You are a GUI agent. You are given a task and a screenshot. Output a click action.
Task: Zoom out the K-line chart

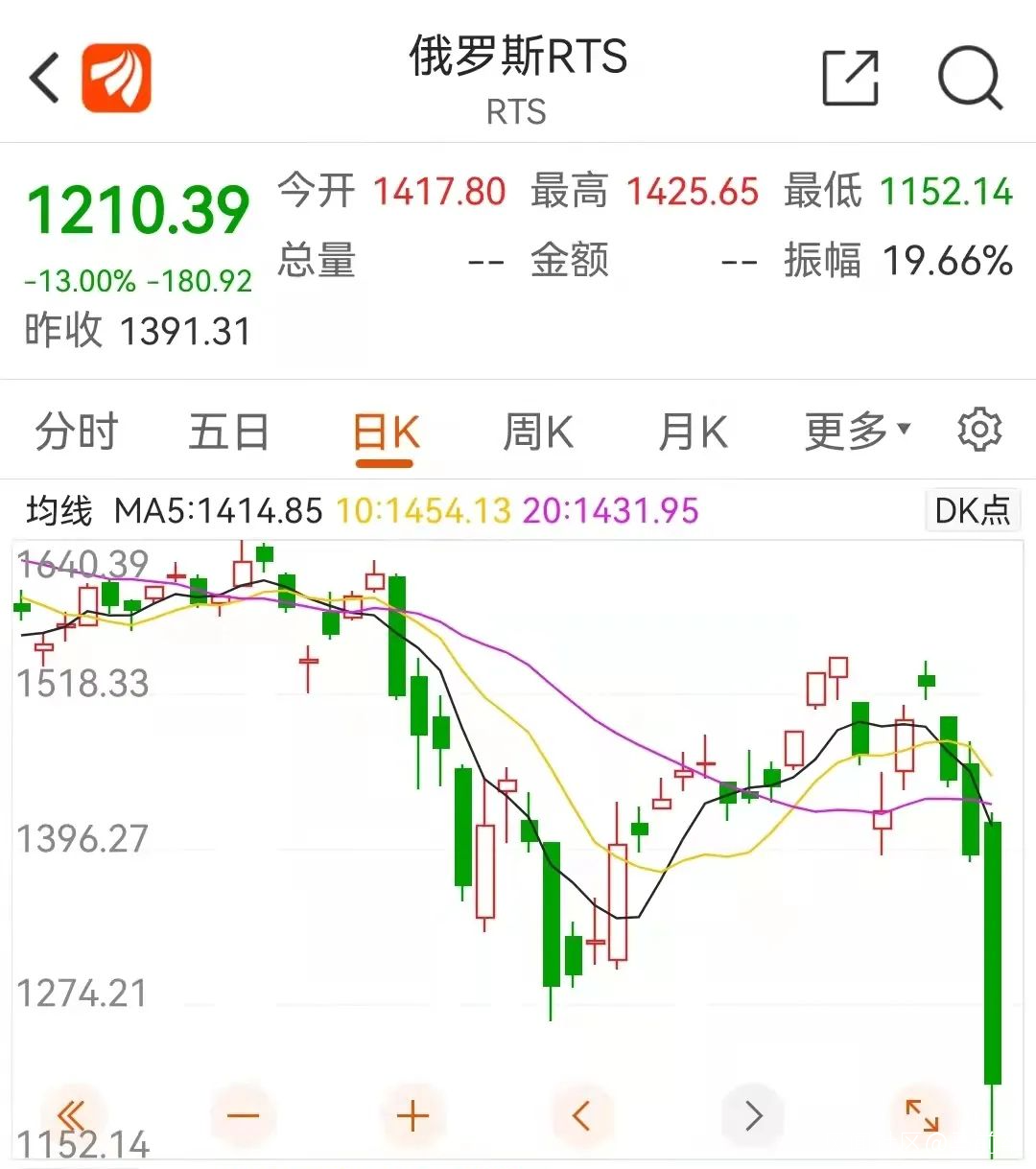tap(244, 1115)
